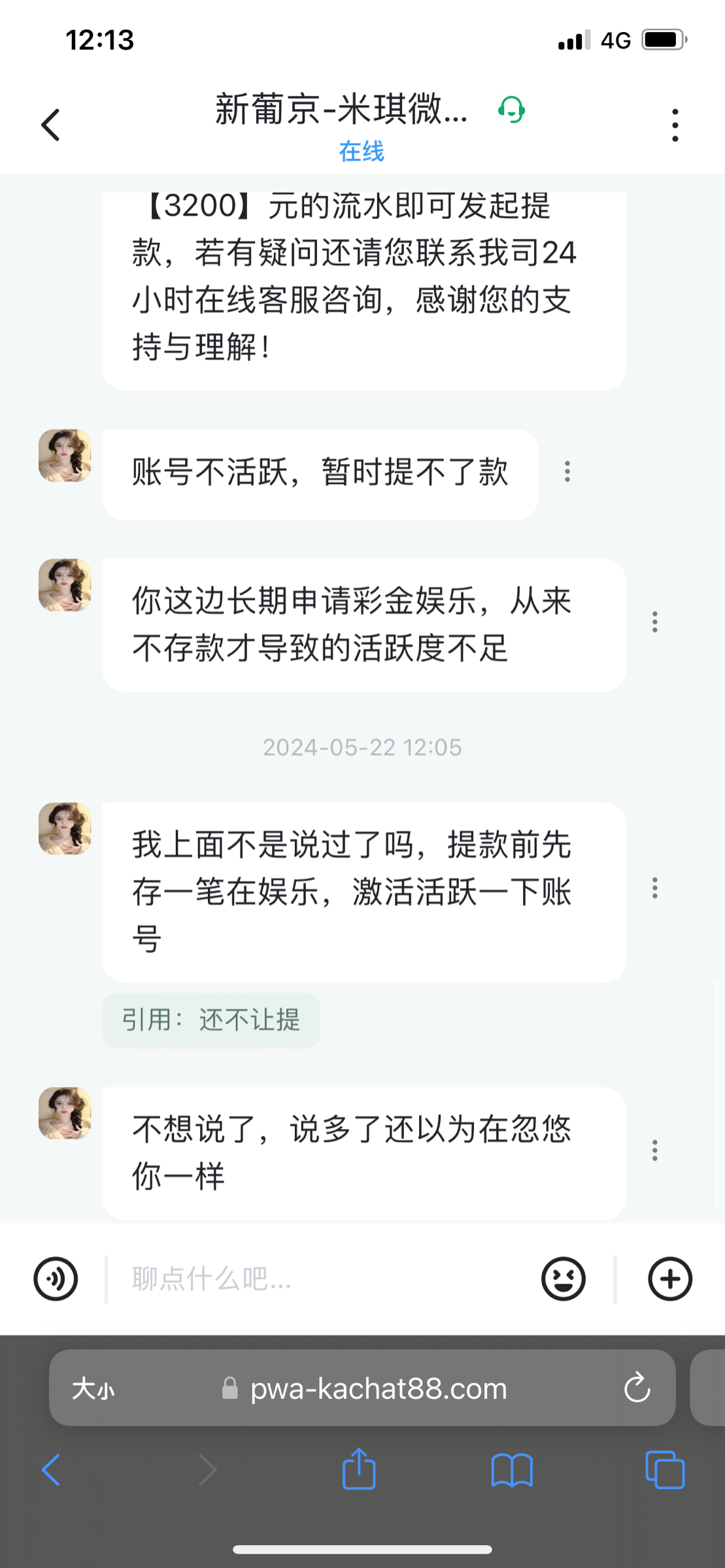Open the emoji picker icon

(564, 1279)
